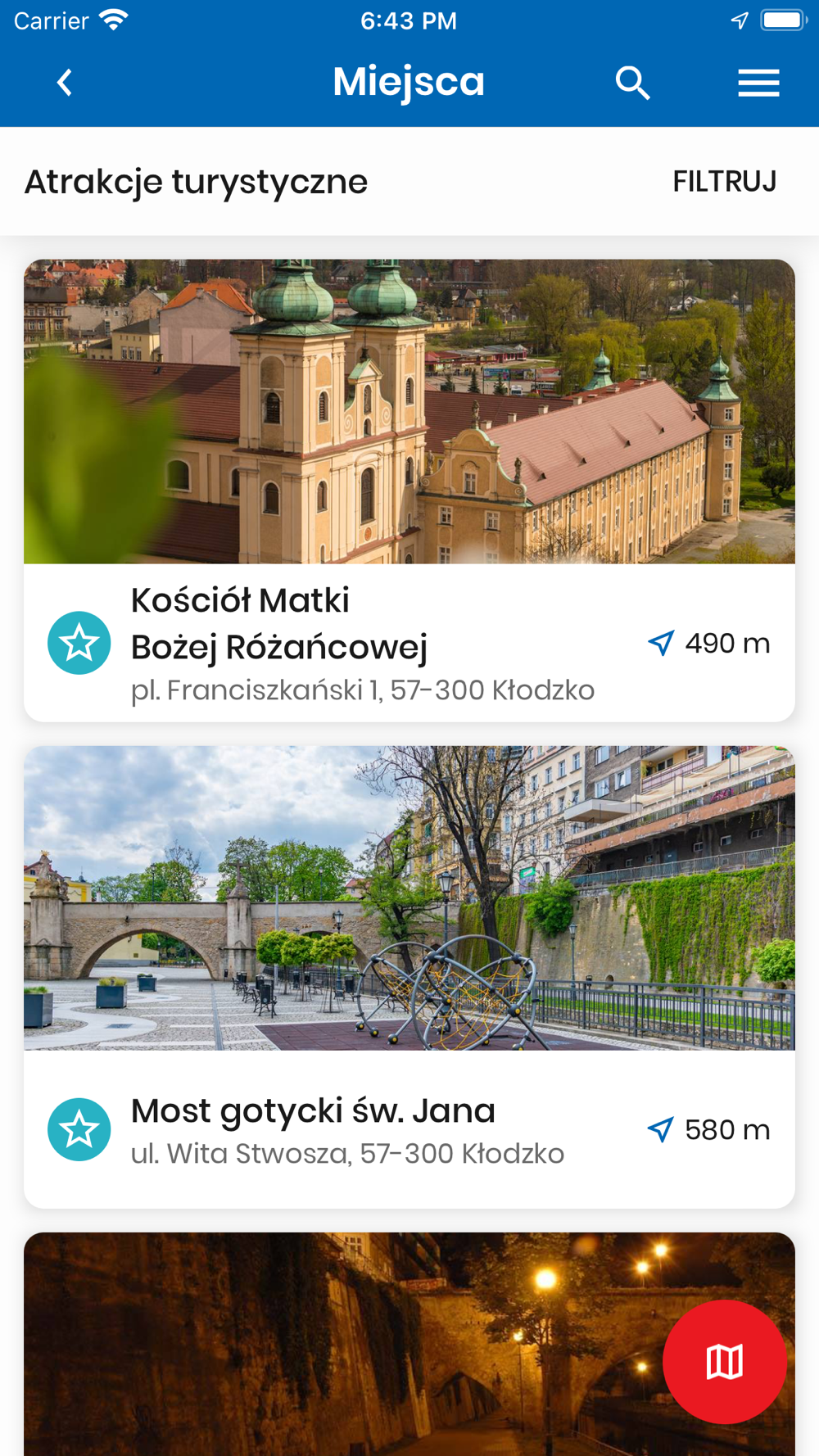Viewport: 819px width, 1456px height.
Task: Star Most gotycki św. Jana as favorite
Action: [79, 1130]
